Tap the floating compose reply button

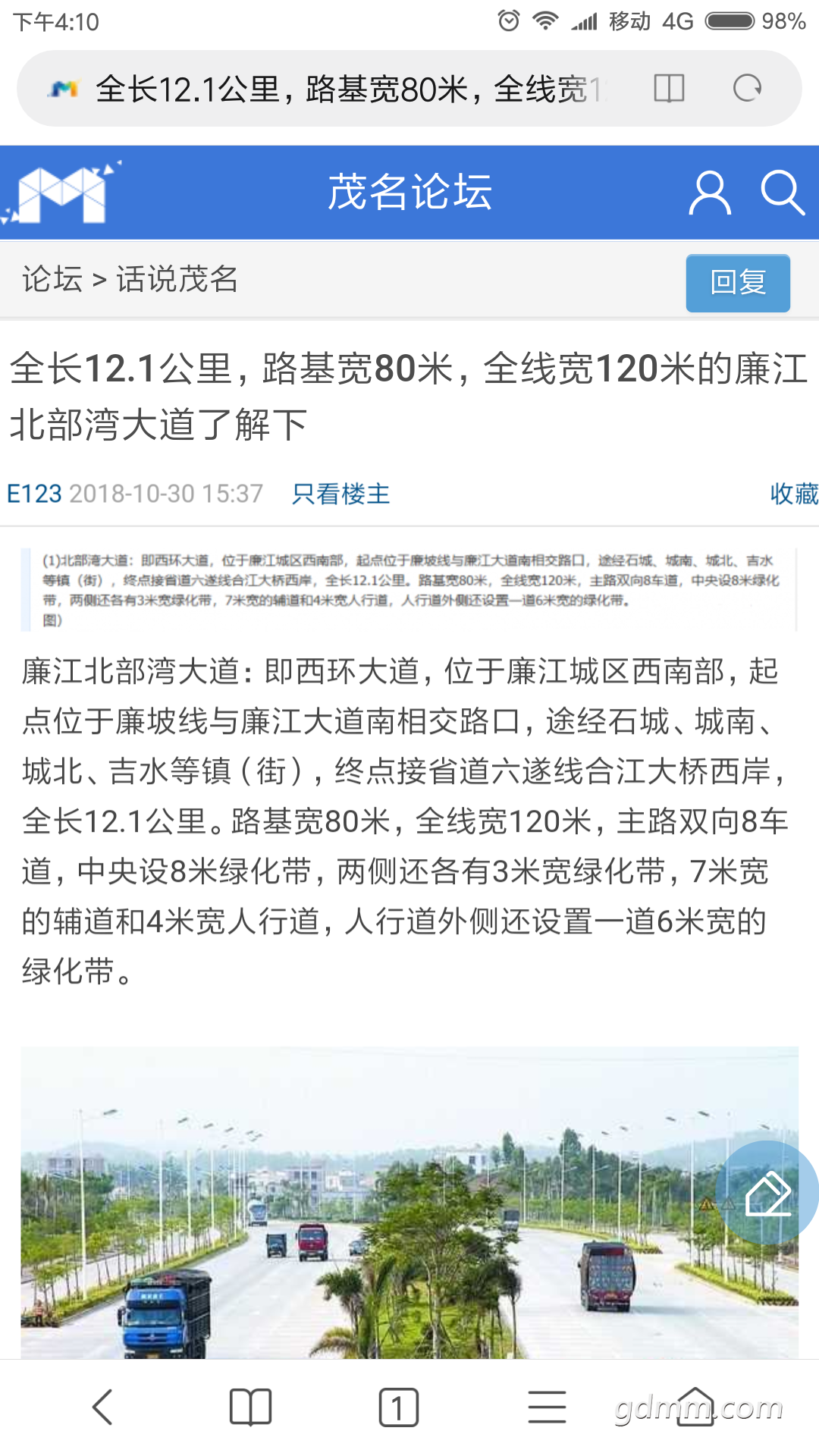(767, 1193)
